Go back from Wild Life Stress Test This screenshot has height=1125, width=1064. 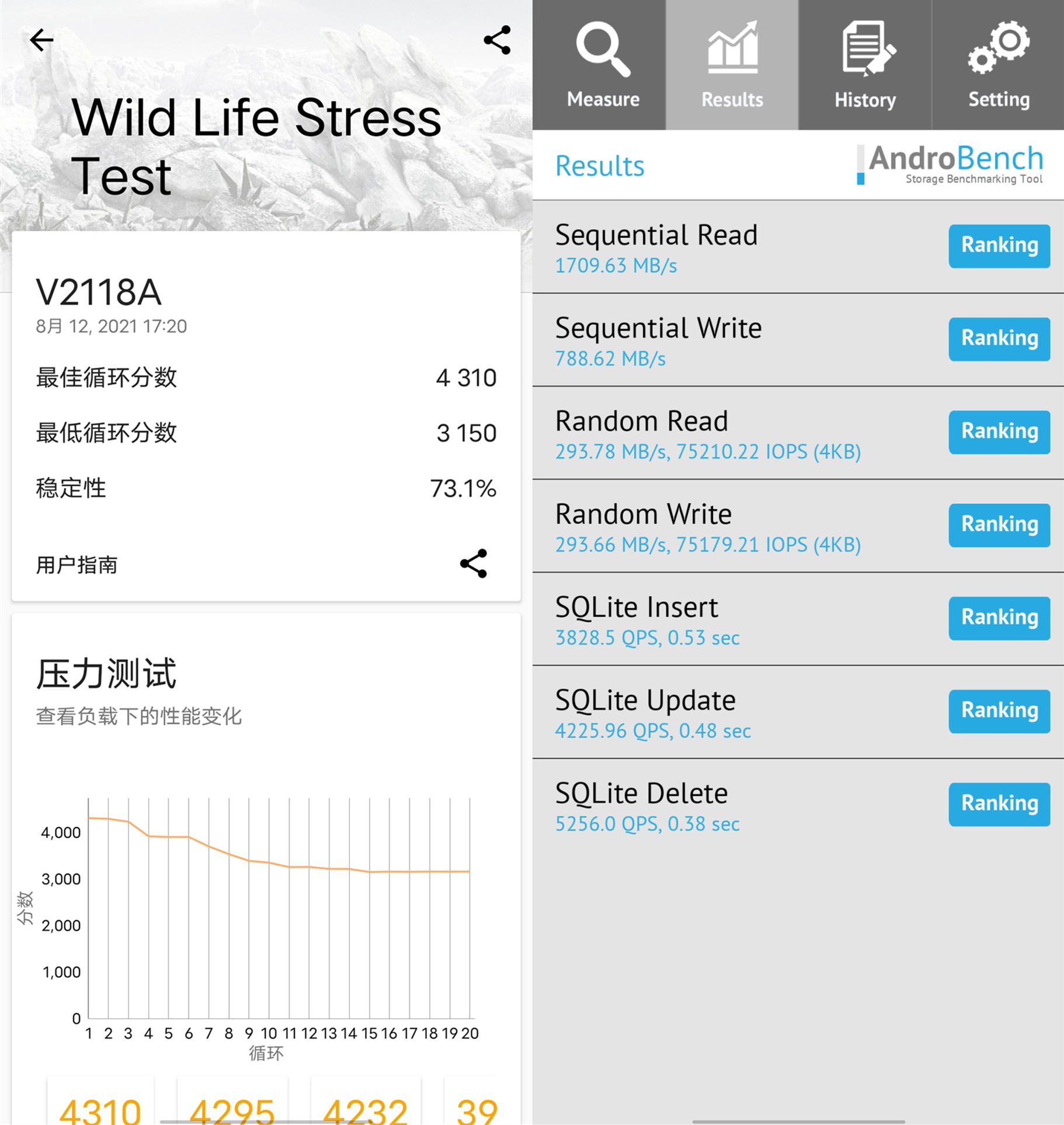point(41,40)
